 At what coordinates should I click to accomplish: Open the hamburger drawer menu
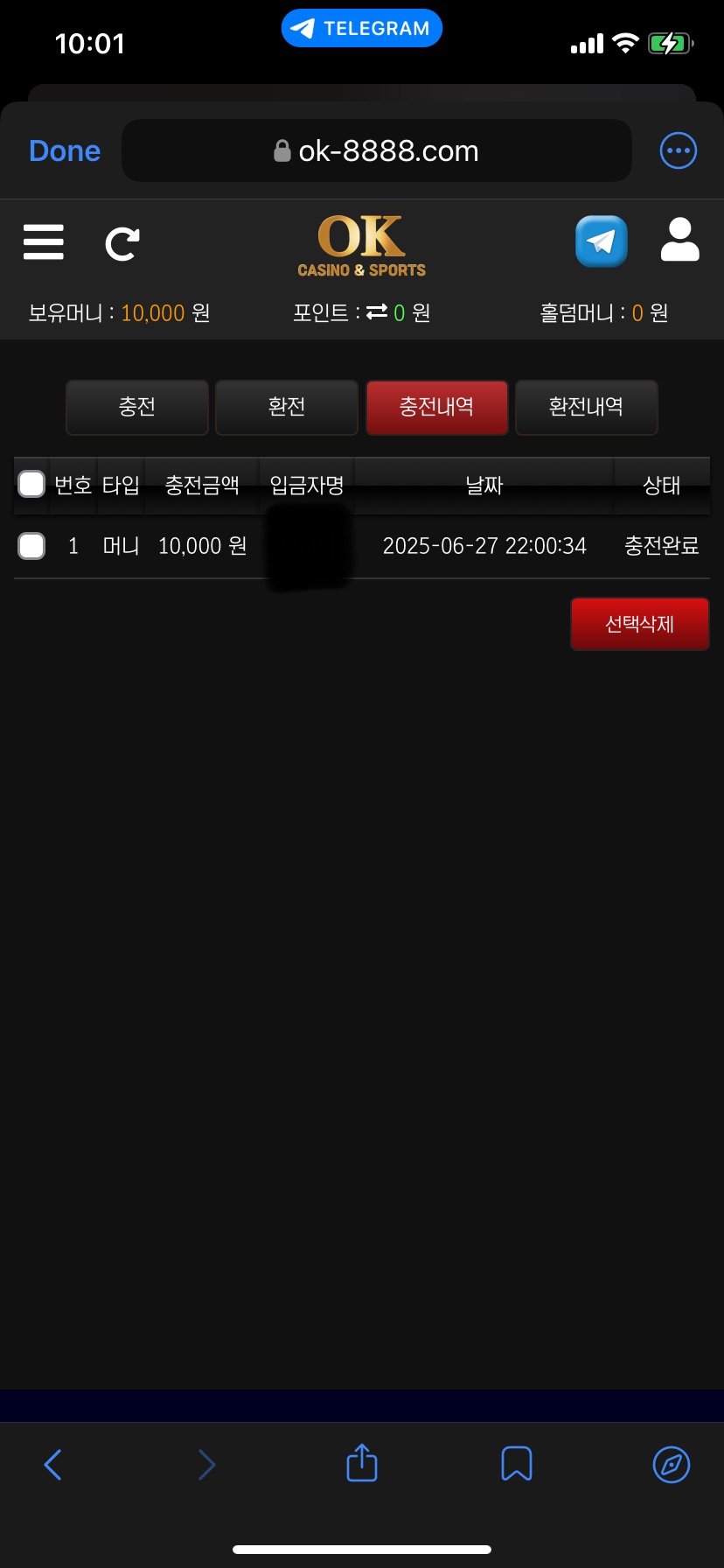tap(44, 242)
